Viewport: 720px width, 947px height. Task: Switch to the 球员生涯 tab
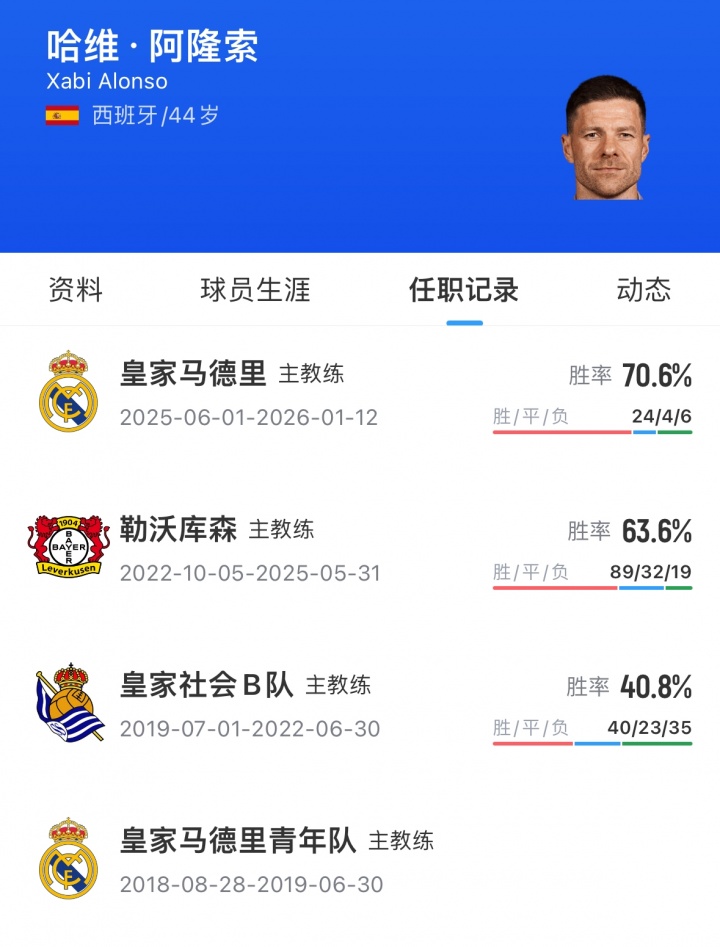click(255, 290)
